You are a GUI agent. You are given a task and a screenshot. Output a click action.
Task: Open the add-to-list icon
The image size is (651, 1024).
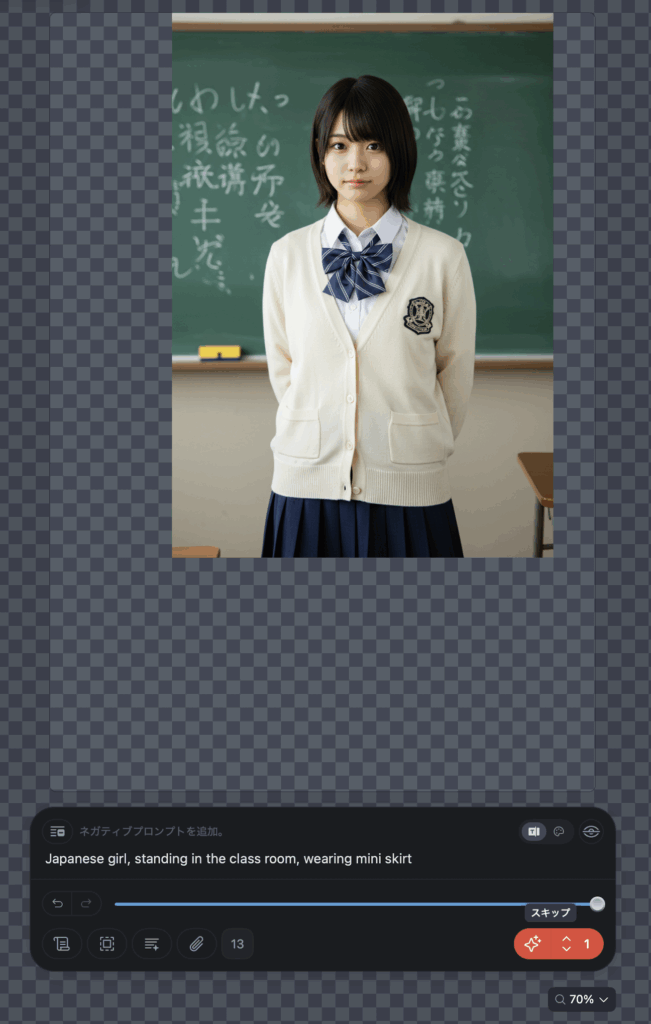152,943
